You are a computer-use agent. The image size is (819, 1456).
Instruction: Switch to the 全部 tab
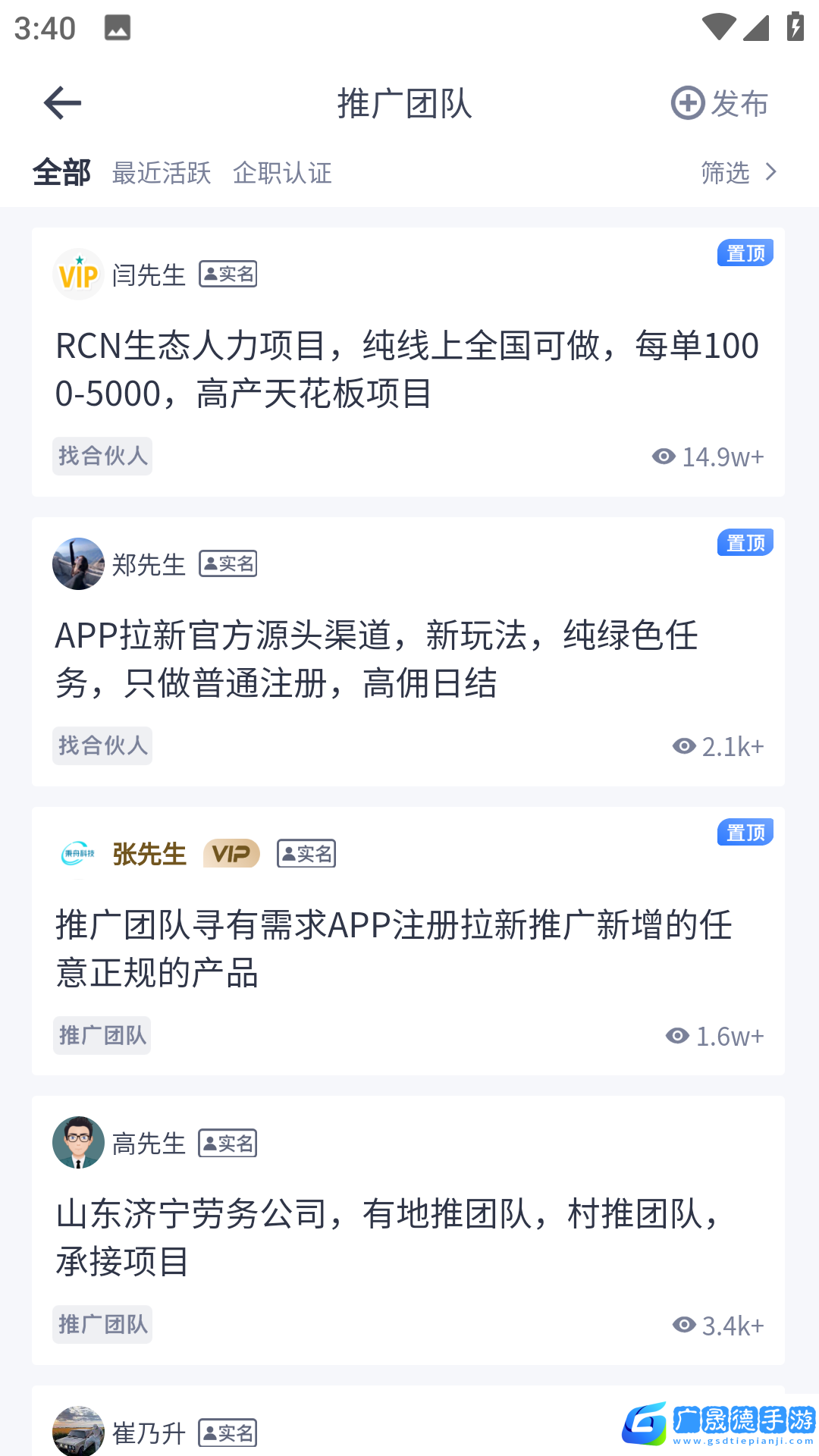(x=61, y=173)
